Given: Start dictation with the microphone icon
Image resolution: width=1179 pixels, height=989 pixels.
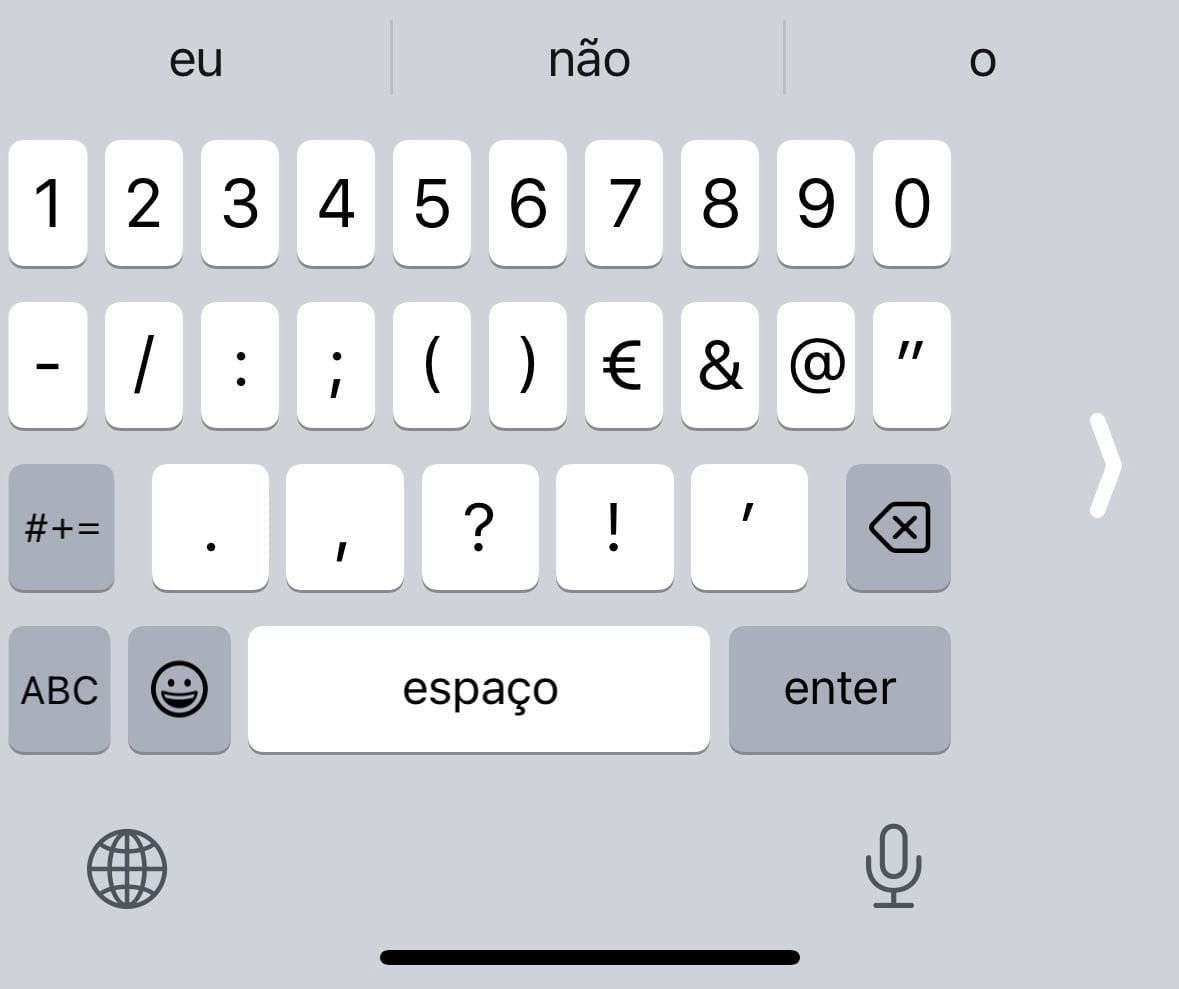Looking at the screenshot, I should pos(893,866).
